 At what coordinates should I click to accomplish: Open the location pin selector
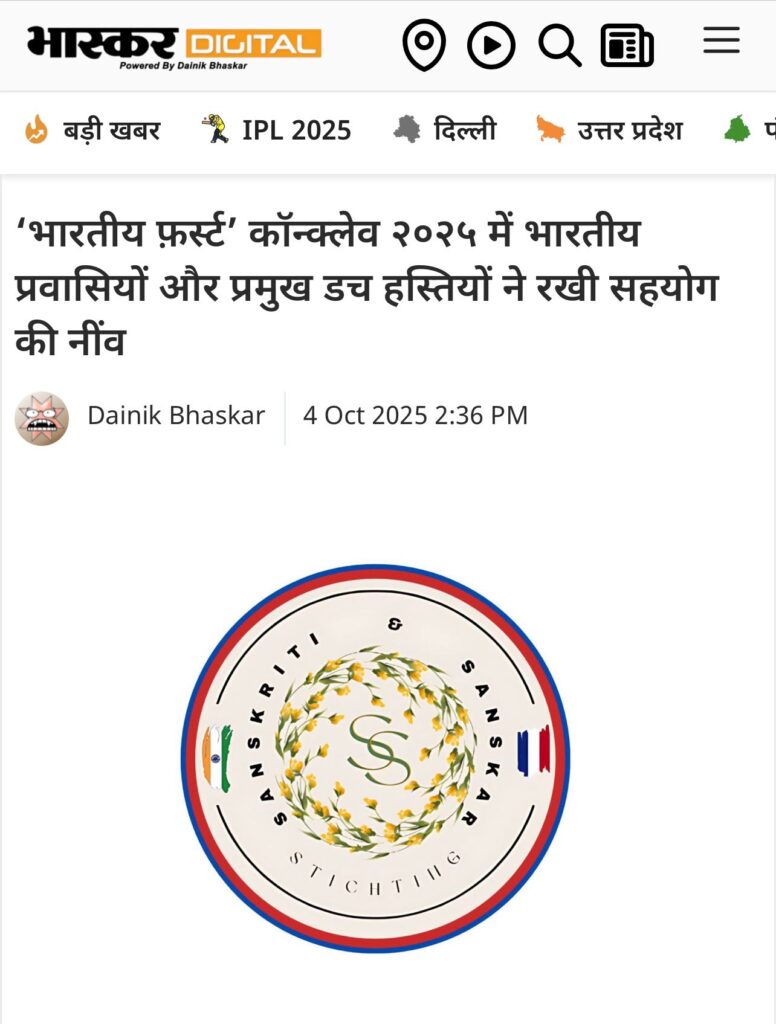pyautogui.click(x=423, y=45)
